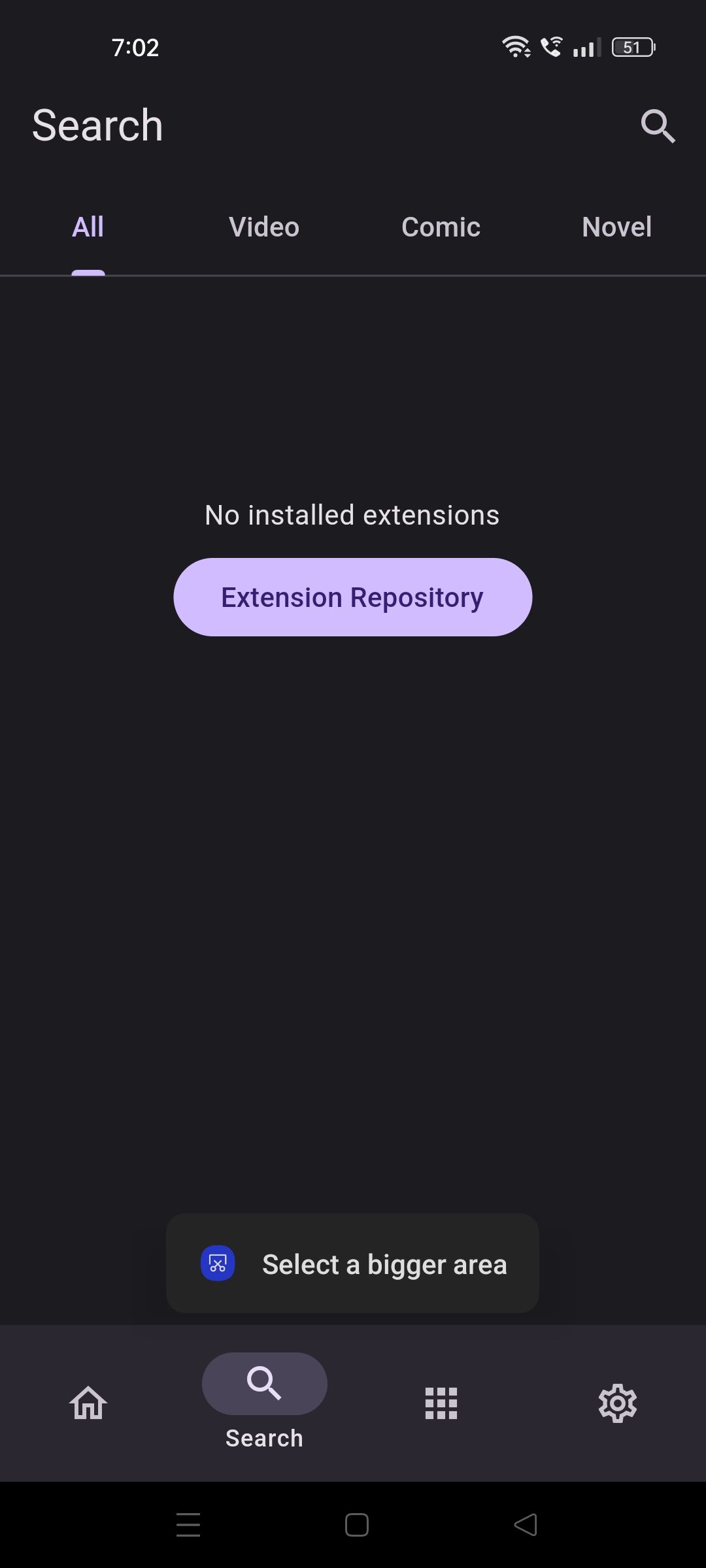706x1568 pixels.
Task: Open the grid browse icon in bottom navigation
Action: coord(441,1402)
